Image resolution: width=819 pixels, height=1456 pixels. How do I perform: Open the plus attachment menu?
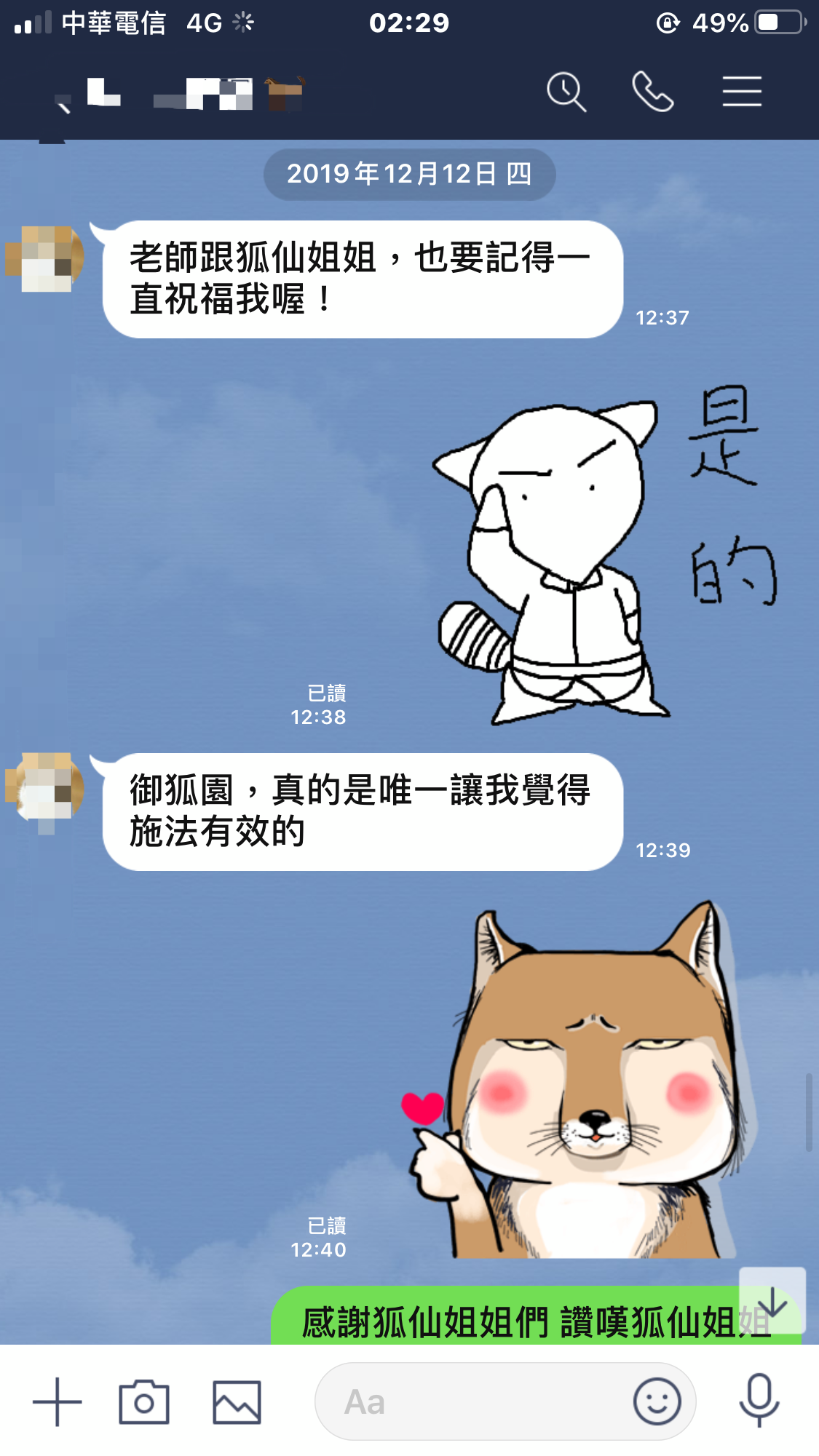[58, 1401]
